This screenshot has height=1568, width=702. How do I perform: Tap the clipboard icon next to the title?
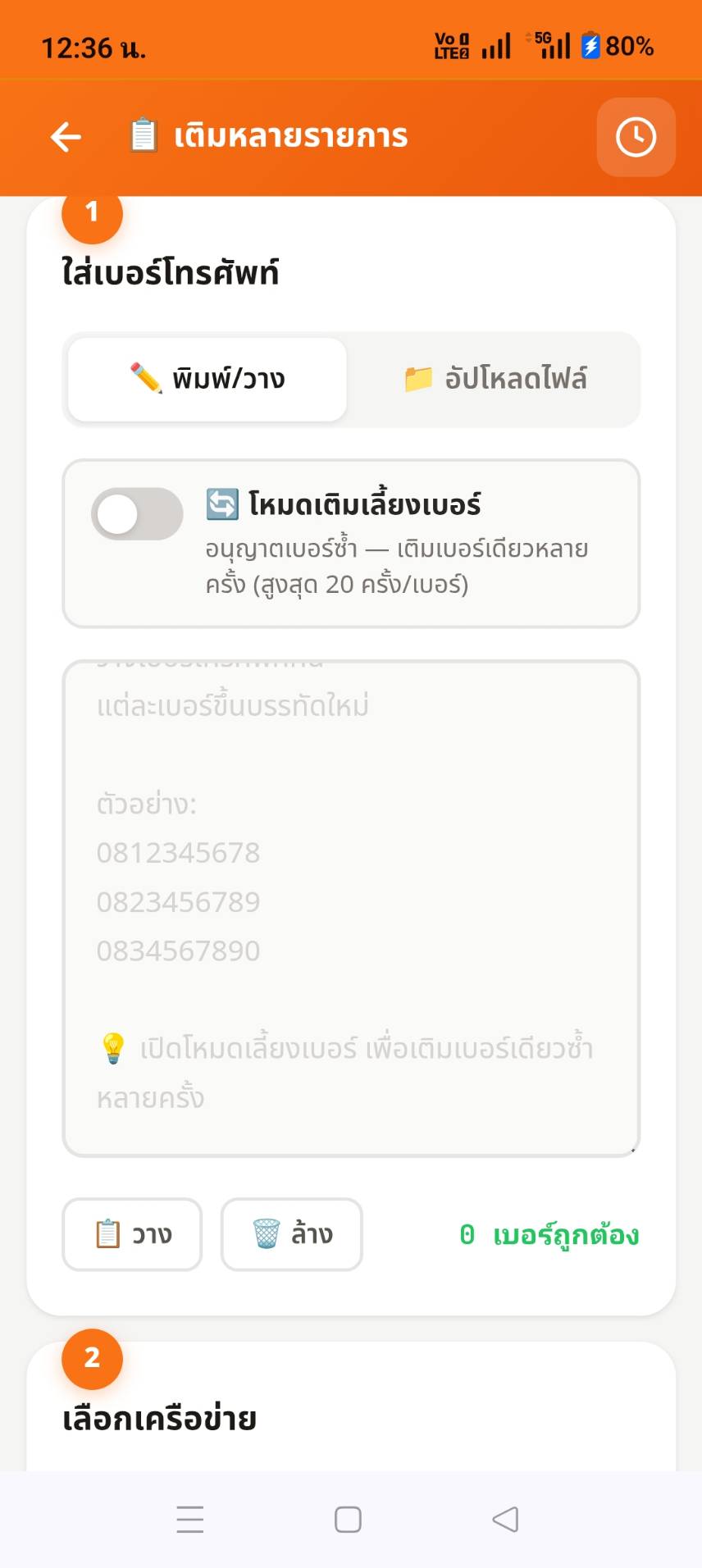[x=144, y=135]
